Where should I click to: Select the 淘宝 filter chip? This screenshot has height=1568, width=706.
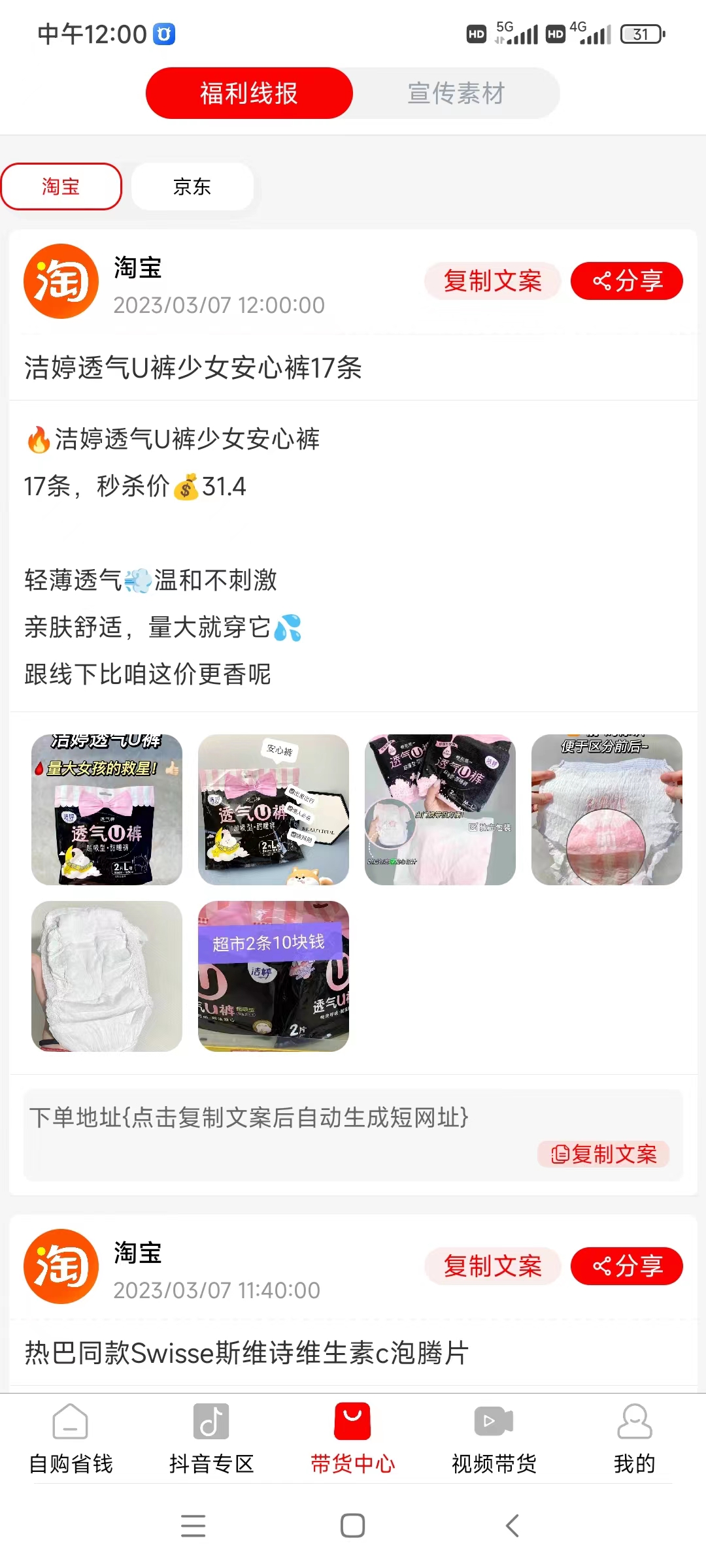click(61, 187)
